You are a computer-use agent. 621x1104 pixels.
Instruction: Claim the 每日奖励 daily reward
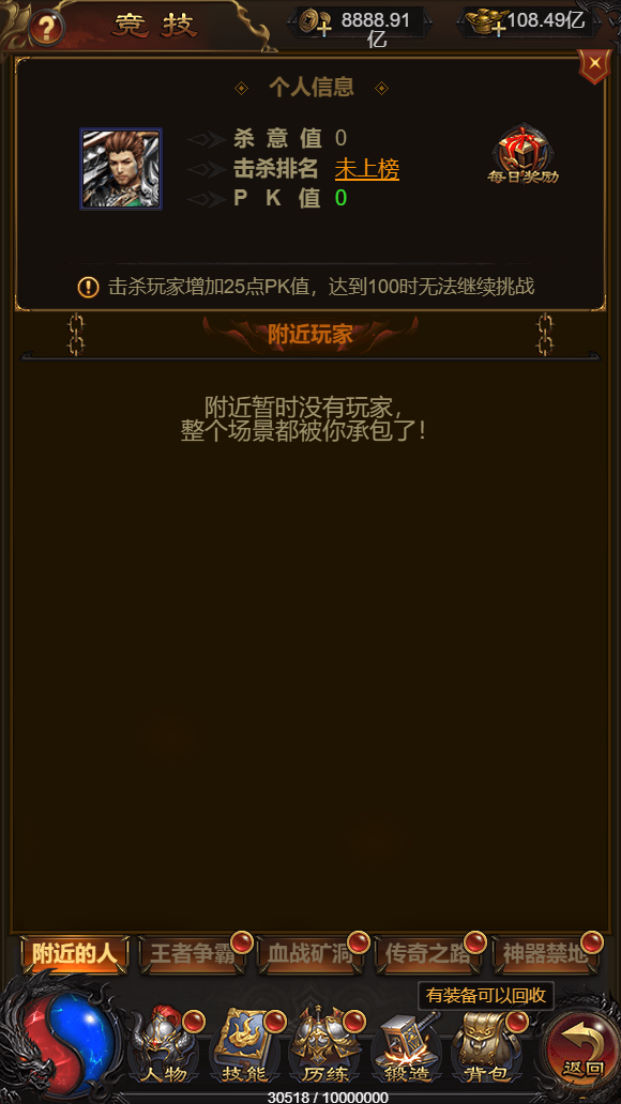coord(522,156)
